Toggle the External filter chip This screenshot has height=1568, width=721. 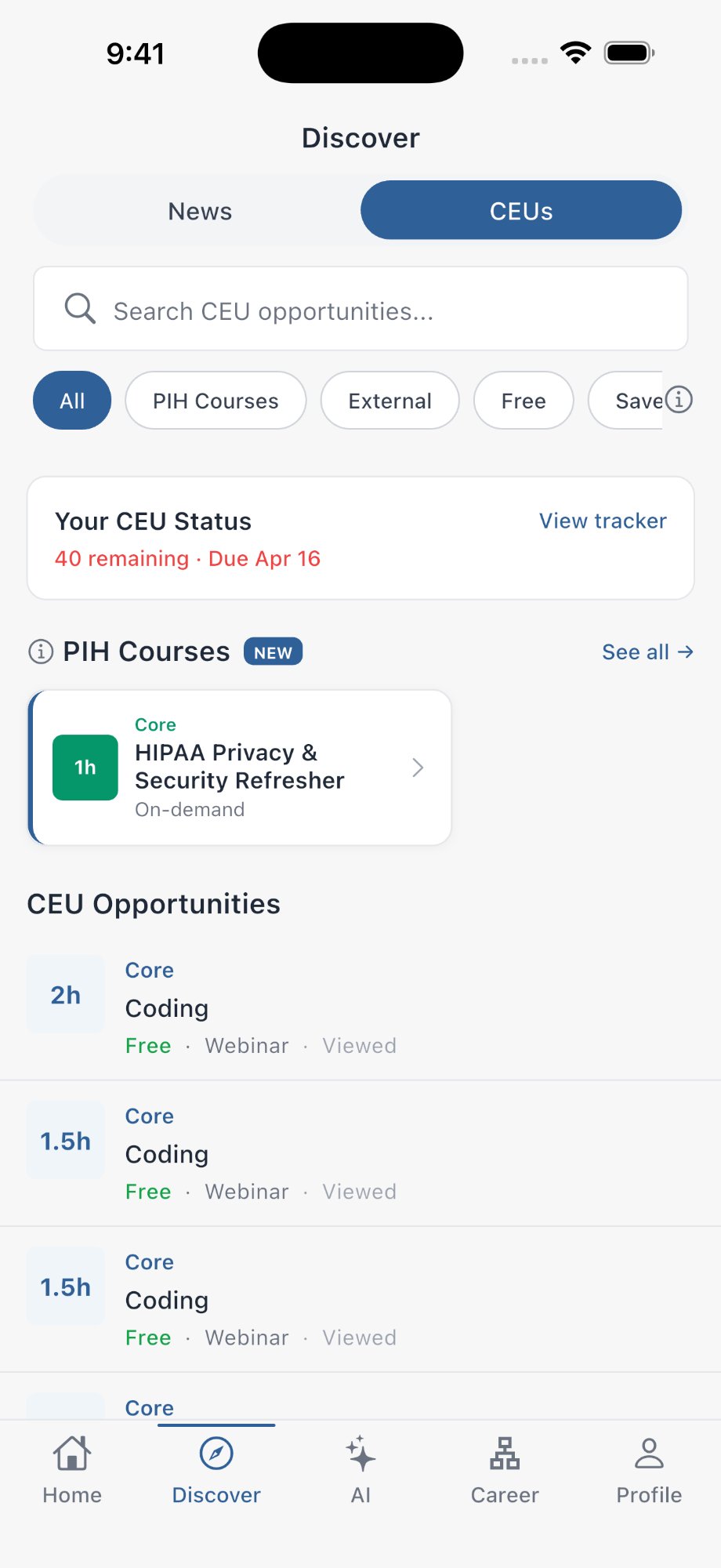[x=389, y=401]
